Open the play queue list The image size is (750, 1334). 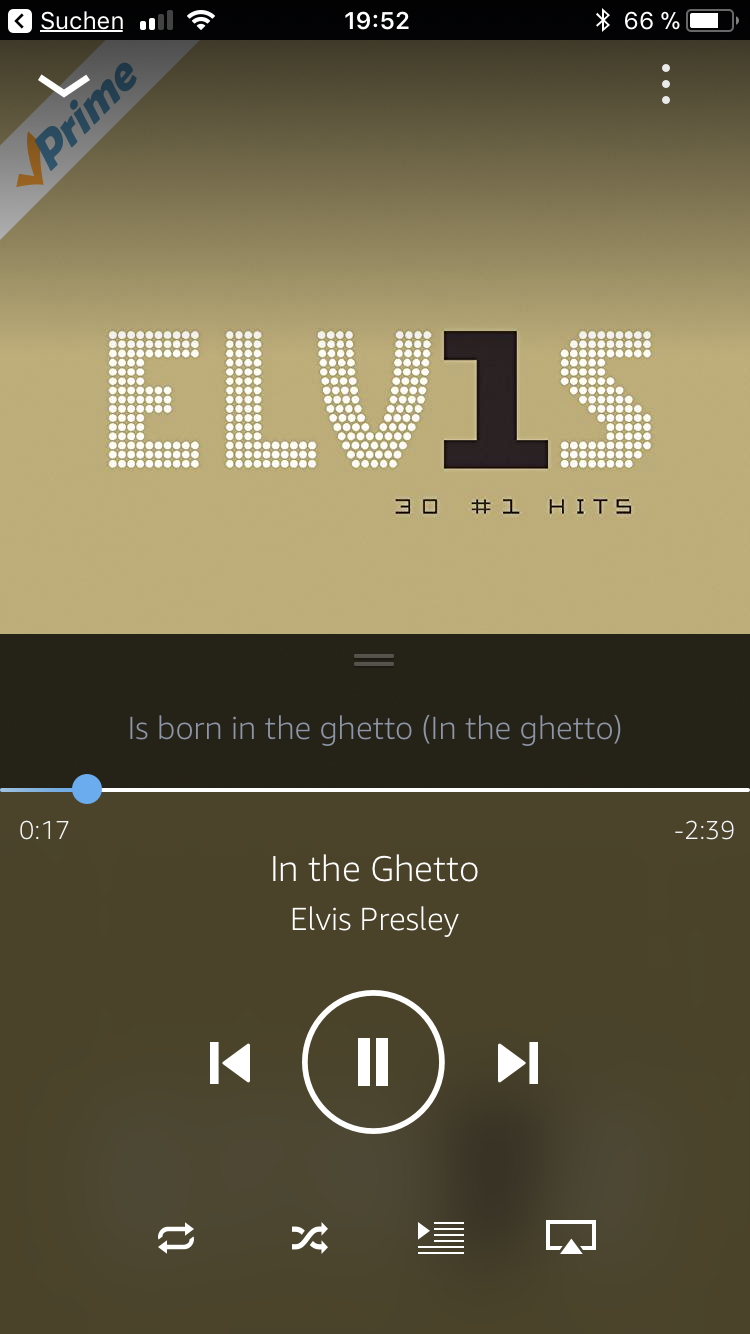click(441, 1238)
